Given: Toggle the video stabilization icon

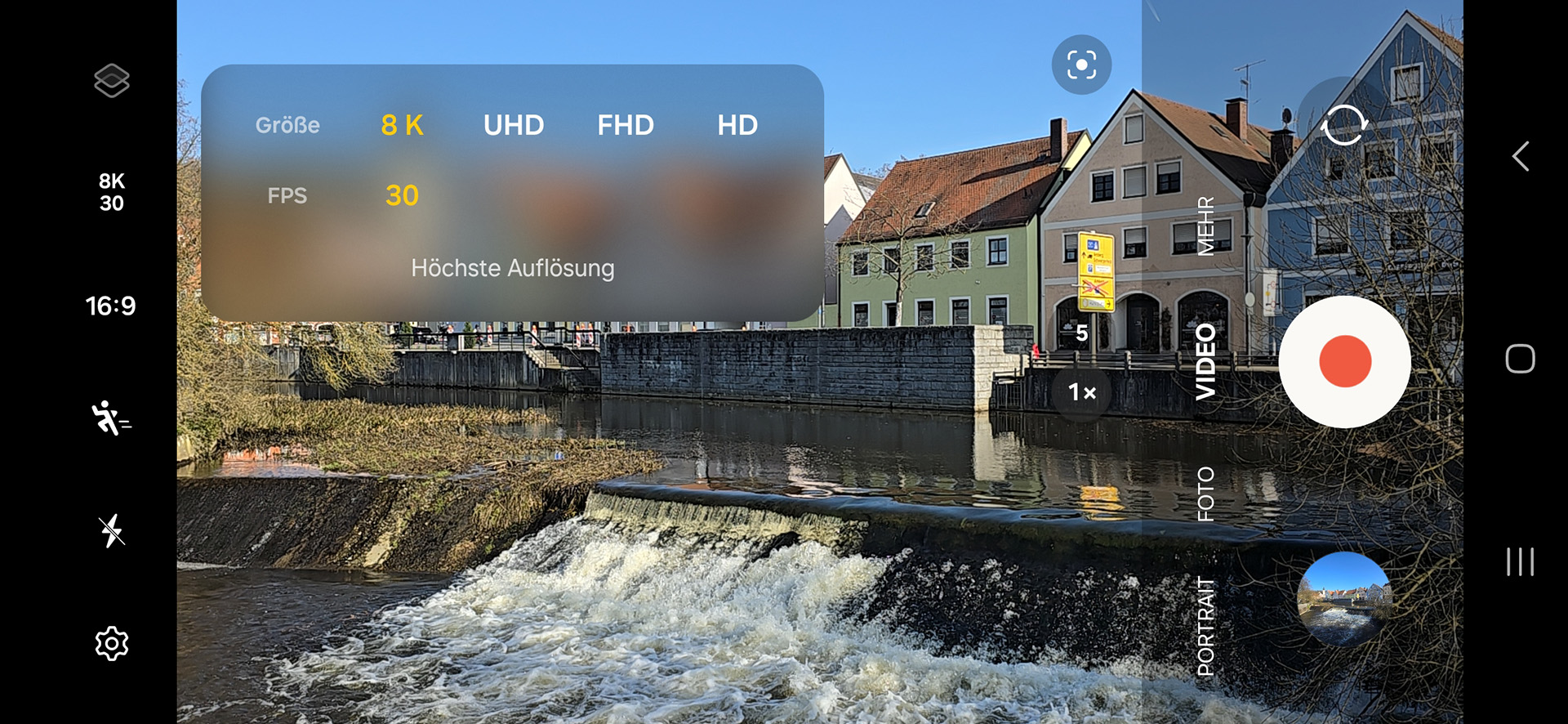Looking at the screenshot, I should 112,418.
